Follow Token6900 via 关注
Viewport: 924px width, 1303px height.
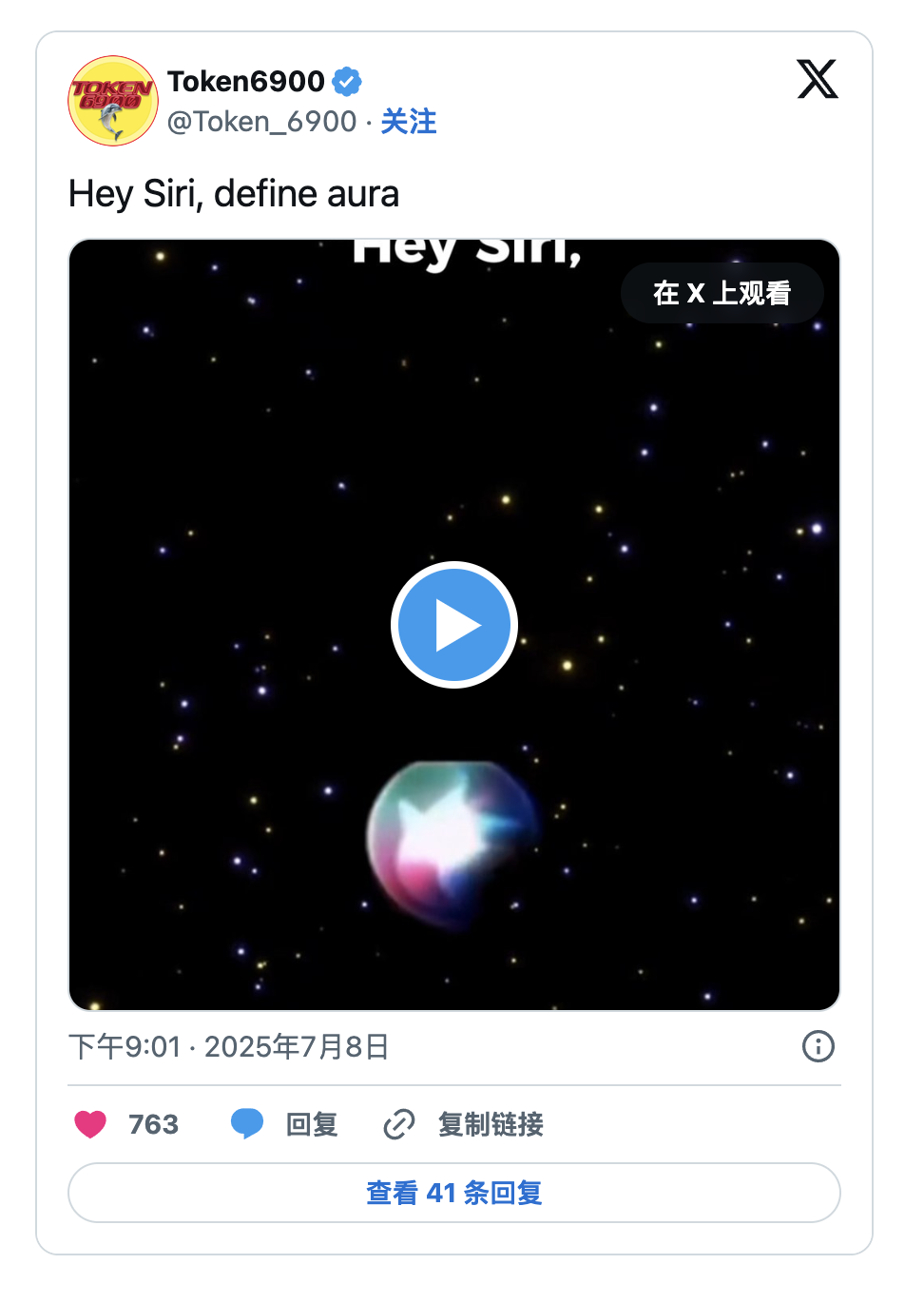click(x=409, y=122)
